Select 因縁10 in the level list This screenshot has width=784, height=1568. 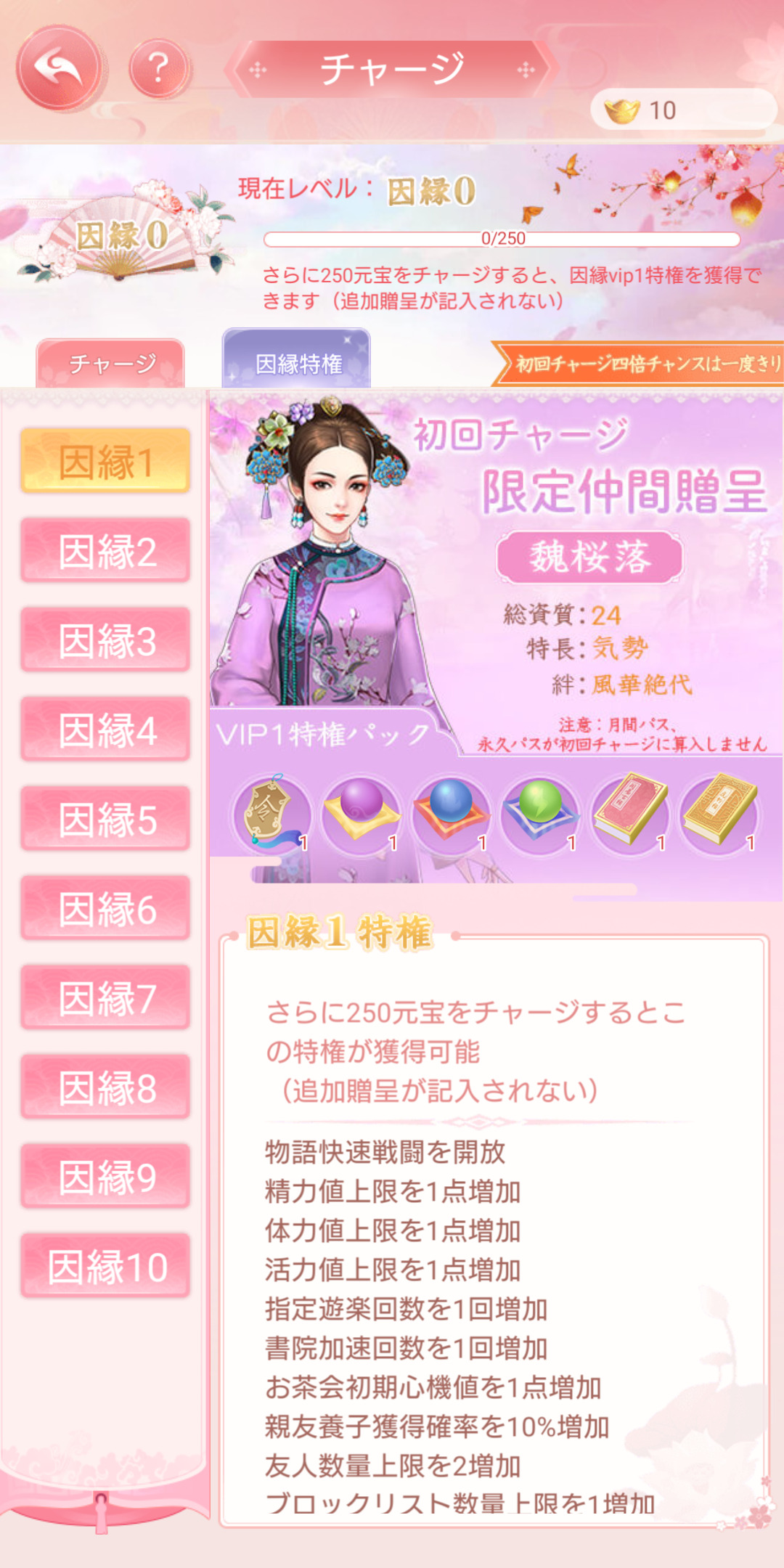pyautogui.click(x=106, y=1266)
